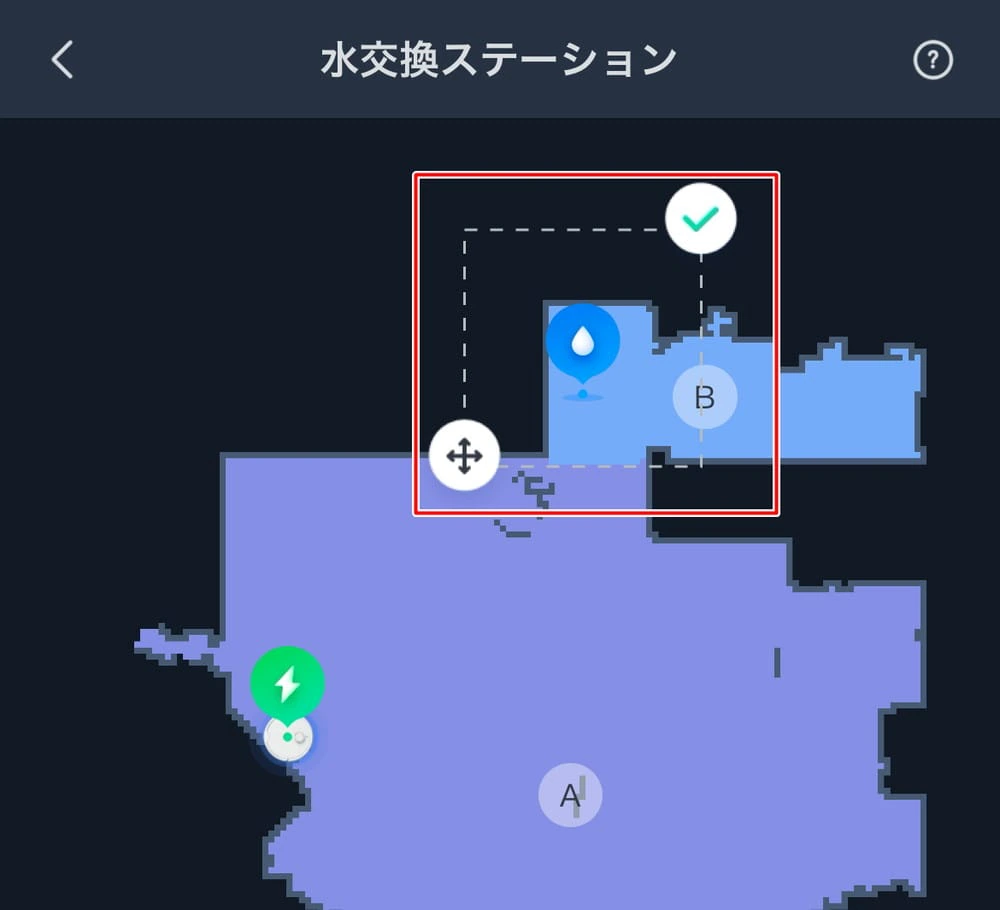Screen dimensions: 1000x910
Task: Confirm the zone with the green checkmark
Action: [x=701, y=219]
